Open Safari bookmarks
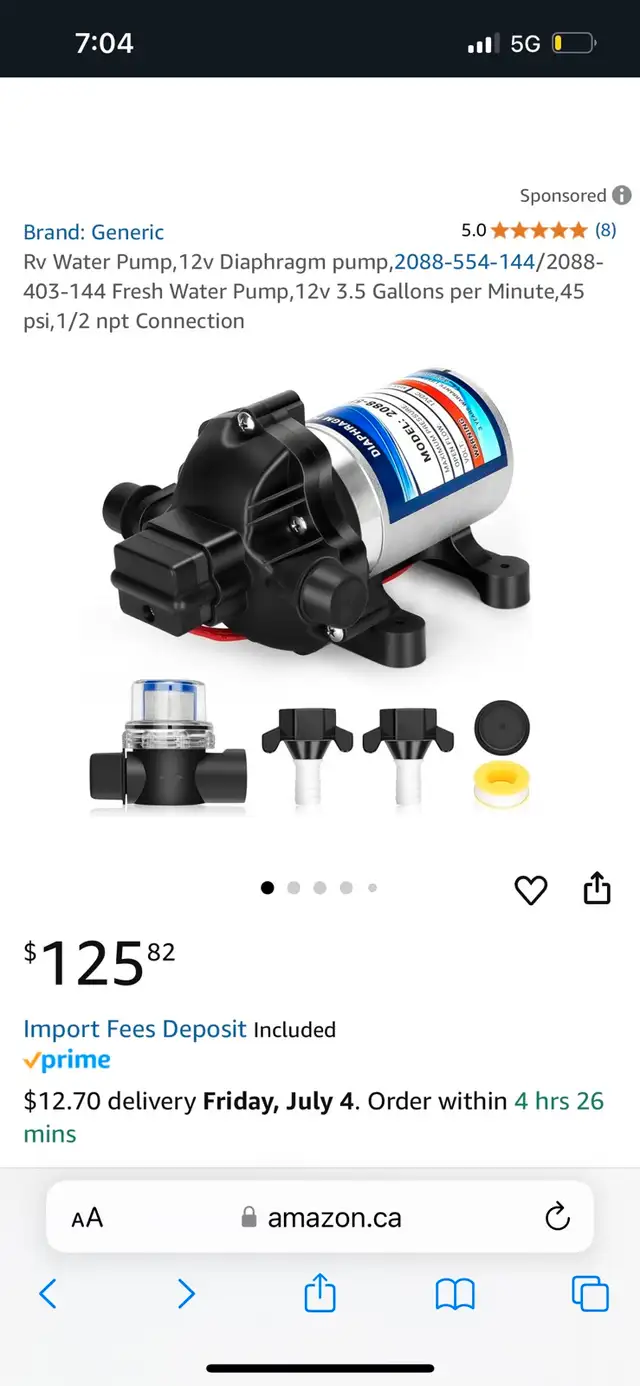640x1386 pixels. [455, 1296]
